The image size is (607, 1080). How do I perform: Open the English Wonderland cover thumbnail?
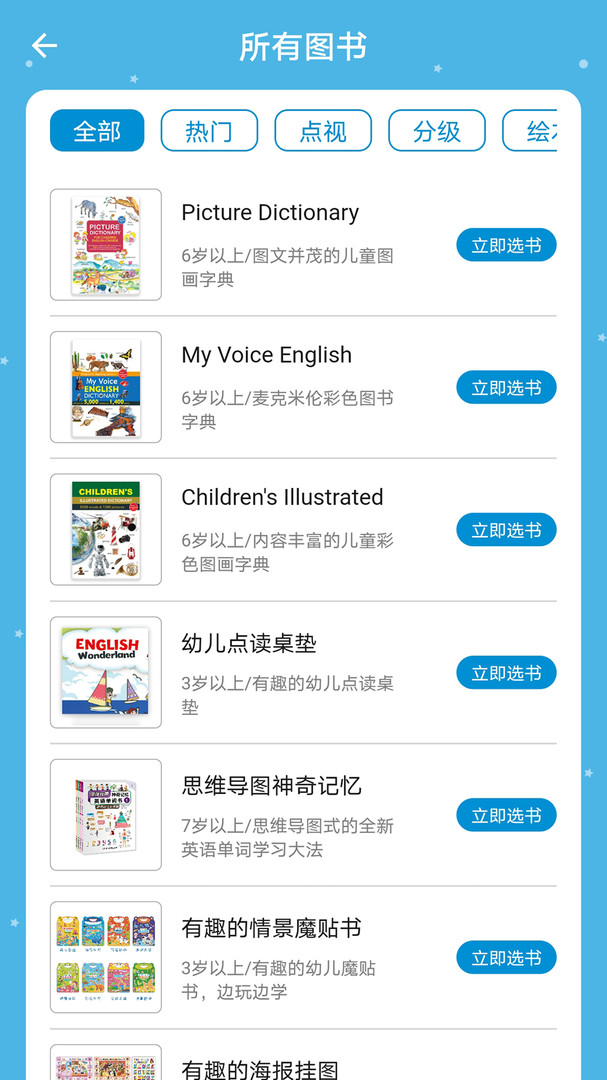pyautogui.click(x=106, y=672)
